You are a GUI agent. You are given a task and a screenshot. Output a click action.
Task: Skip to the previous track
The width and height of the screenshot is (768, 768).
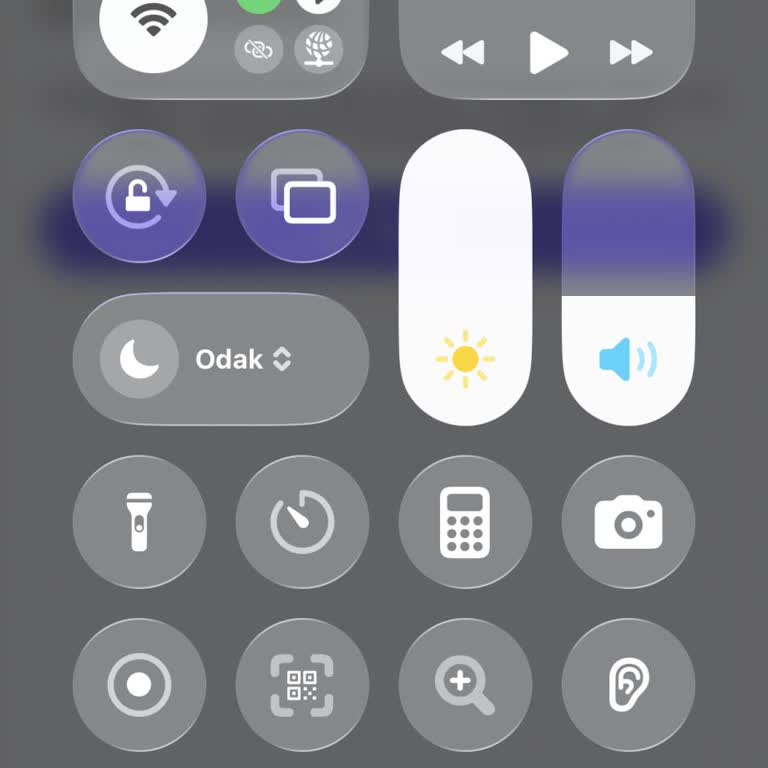pos(463,52)
